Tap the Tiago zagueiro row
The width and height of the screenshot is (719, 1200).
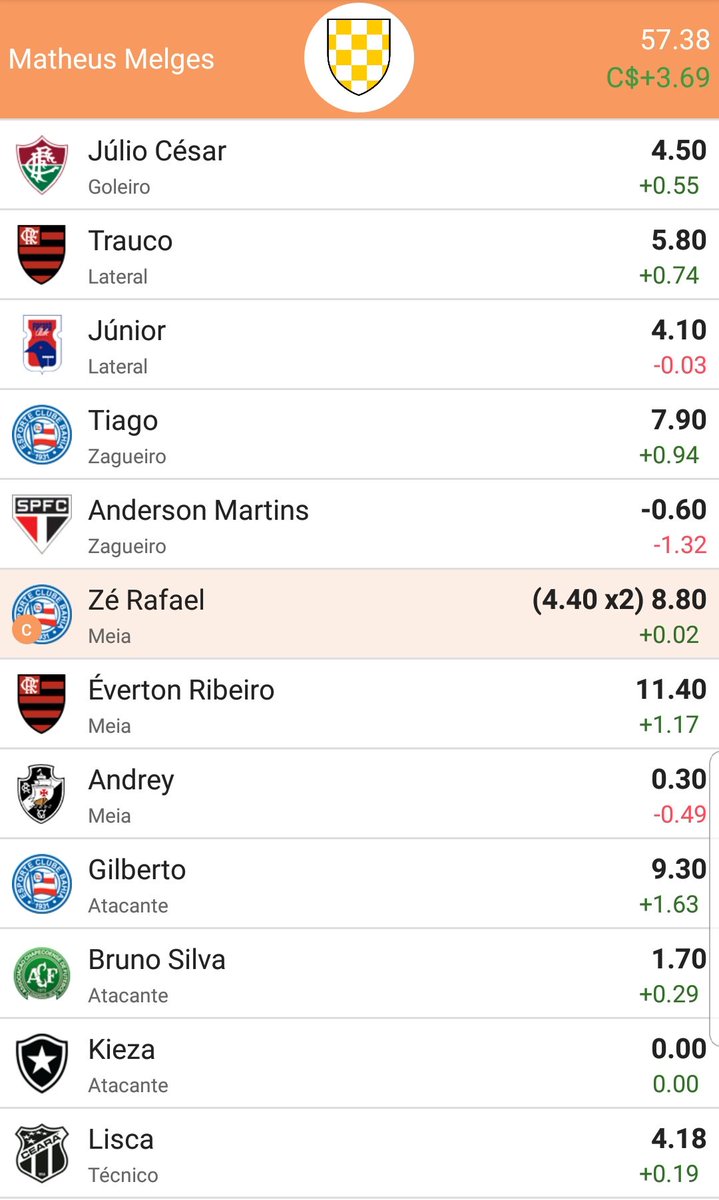coord(359,435)
